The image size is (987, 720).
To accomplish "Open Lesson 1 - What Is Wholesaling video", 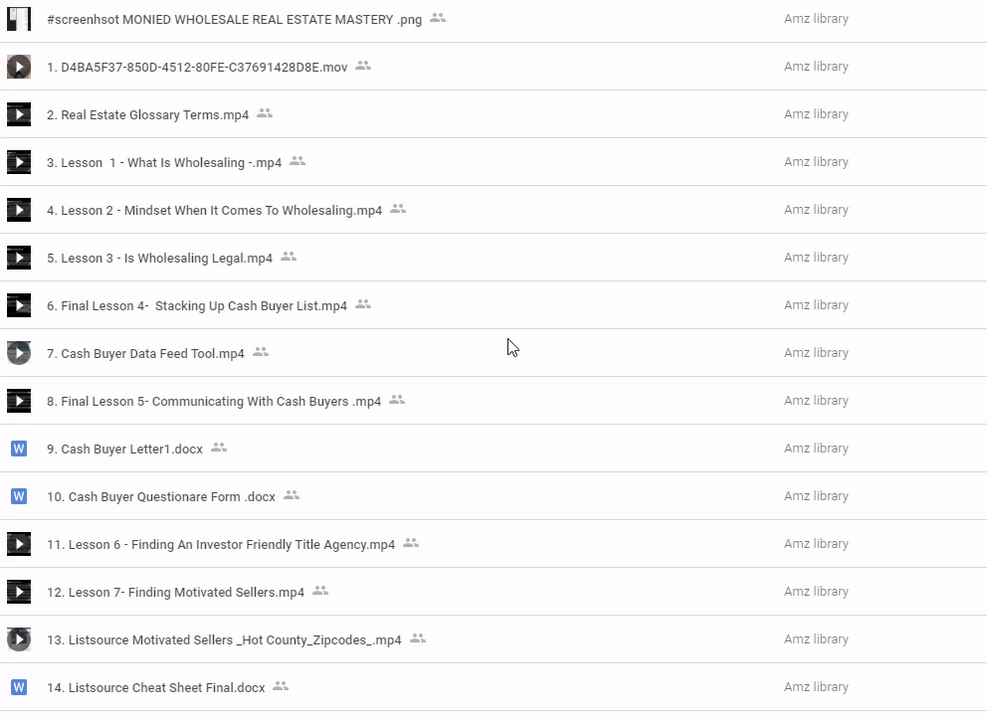I will 164,163.
